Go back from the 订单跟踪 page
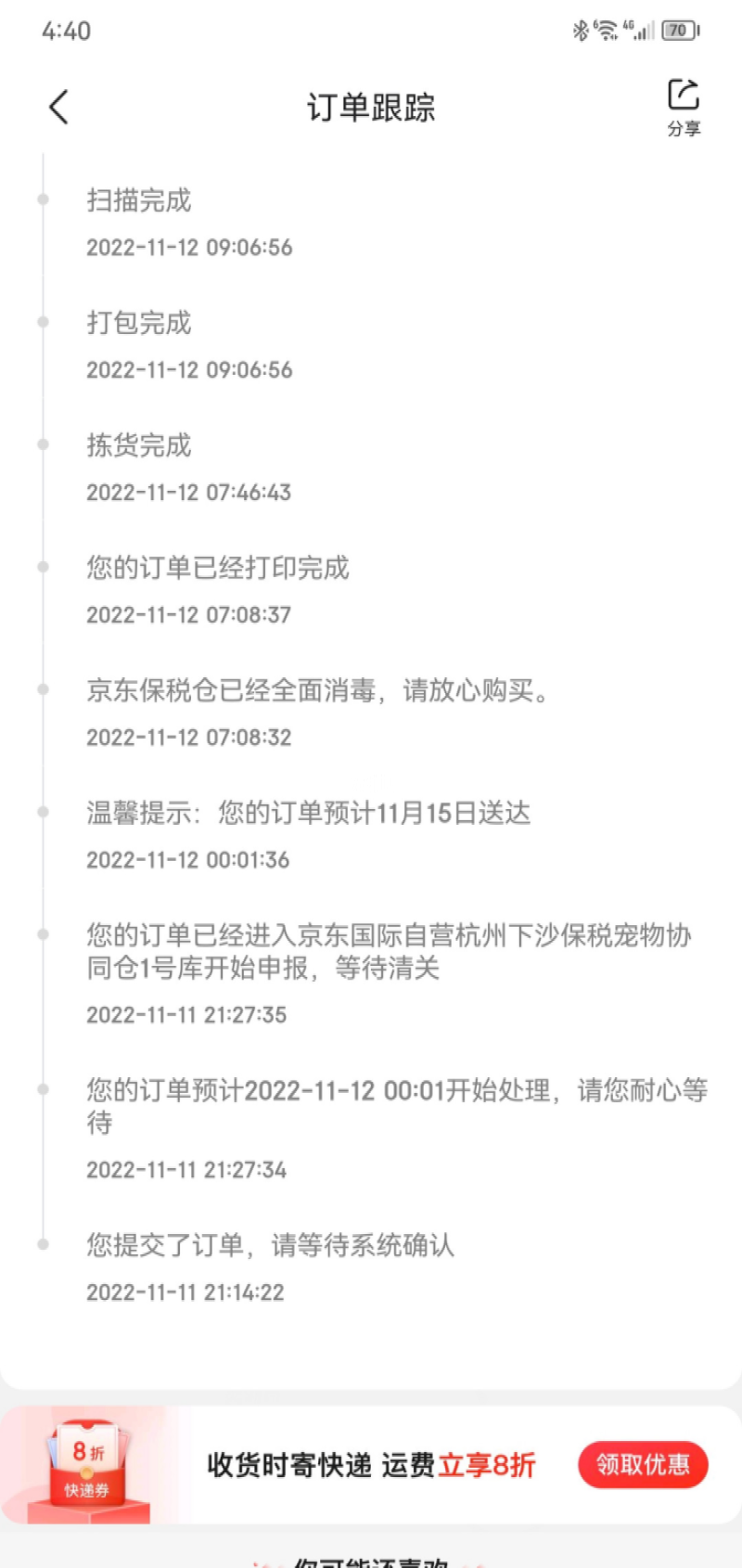The height and width of the screenshot is (1568, 742). coord(58,107)
